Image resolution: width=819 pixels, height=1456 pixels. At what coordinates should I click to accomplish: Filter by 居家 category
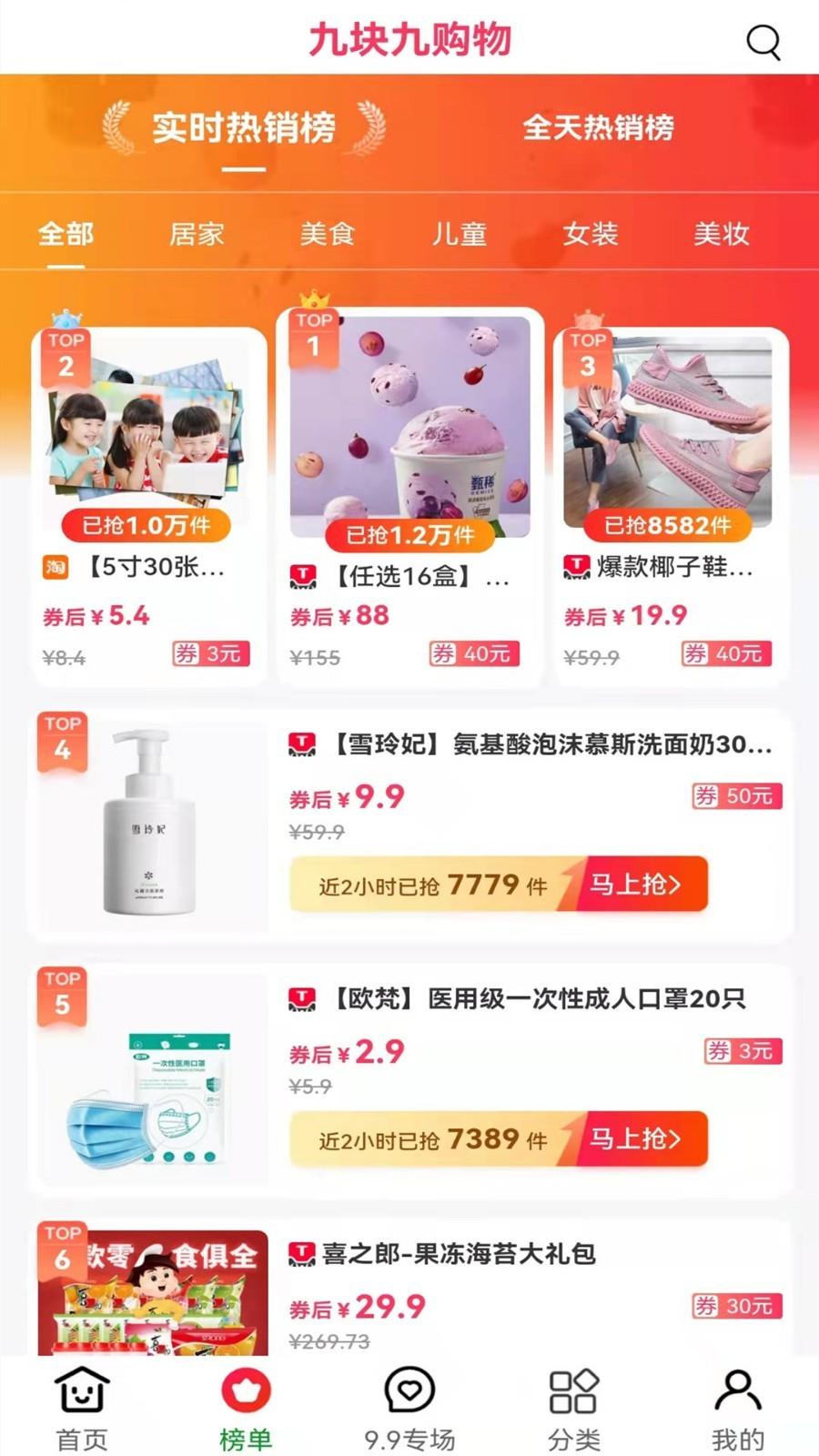click(197, 234)
